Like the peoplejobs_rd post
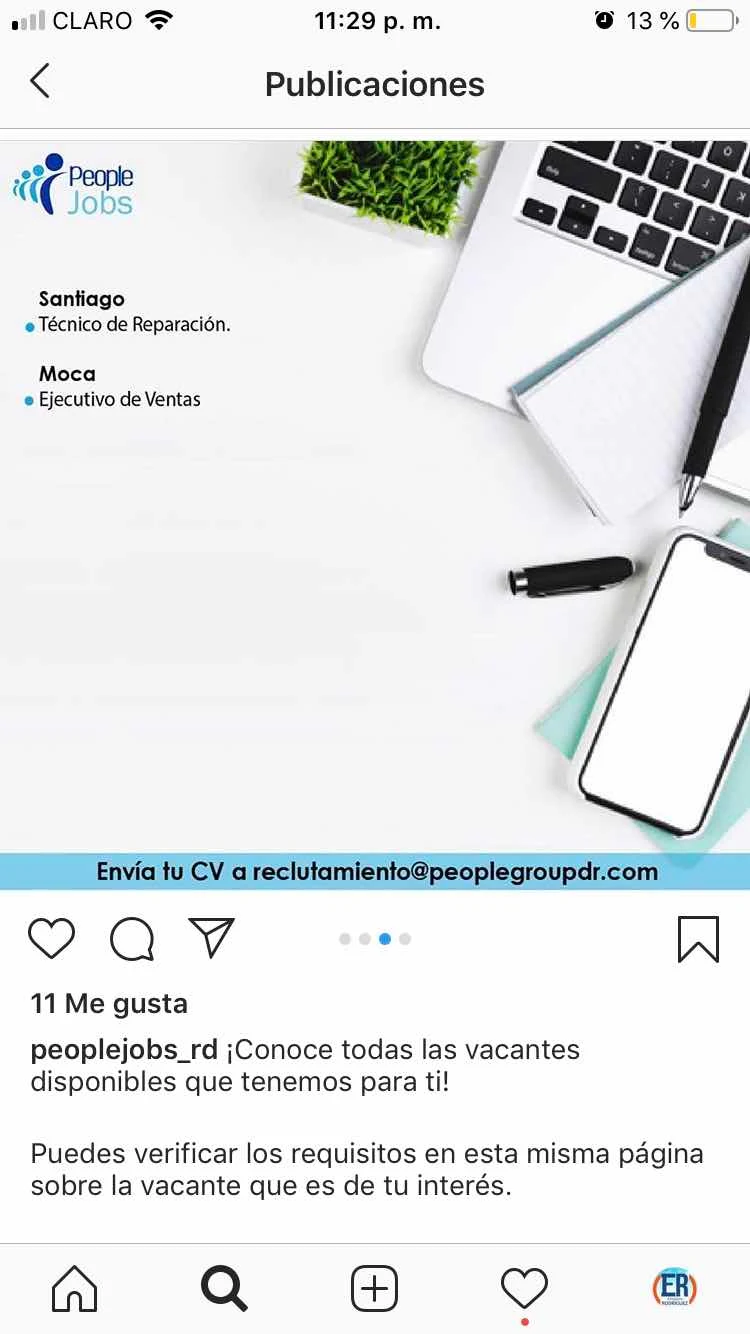Image resolution: width=750 pixels, height=1334 pixels. click(x=51, y=939)
